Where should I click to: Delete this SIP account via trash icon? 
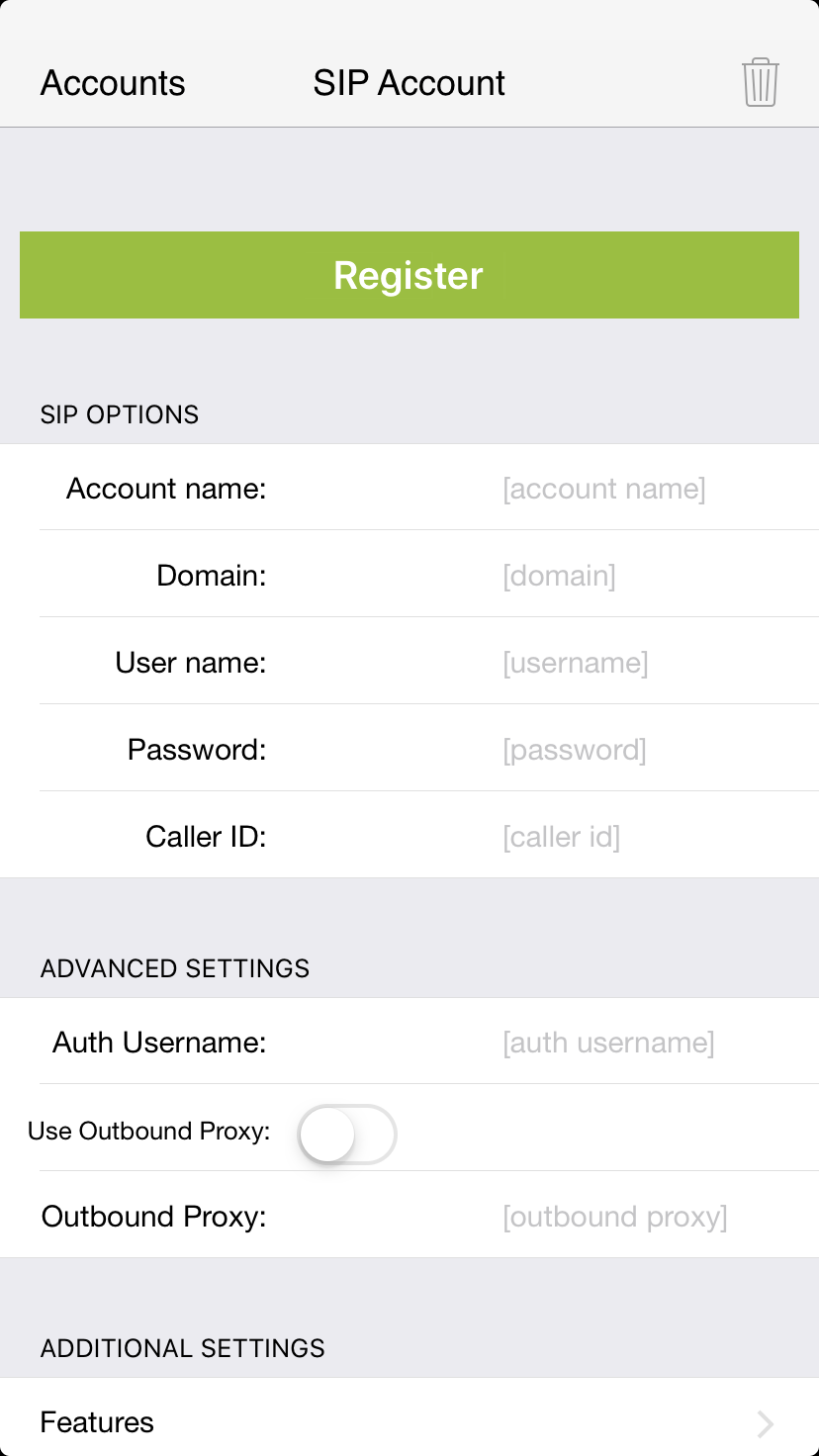(x=760, y=83)
